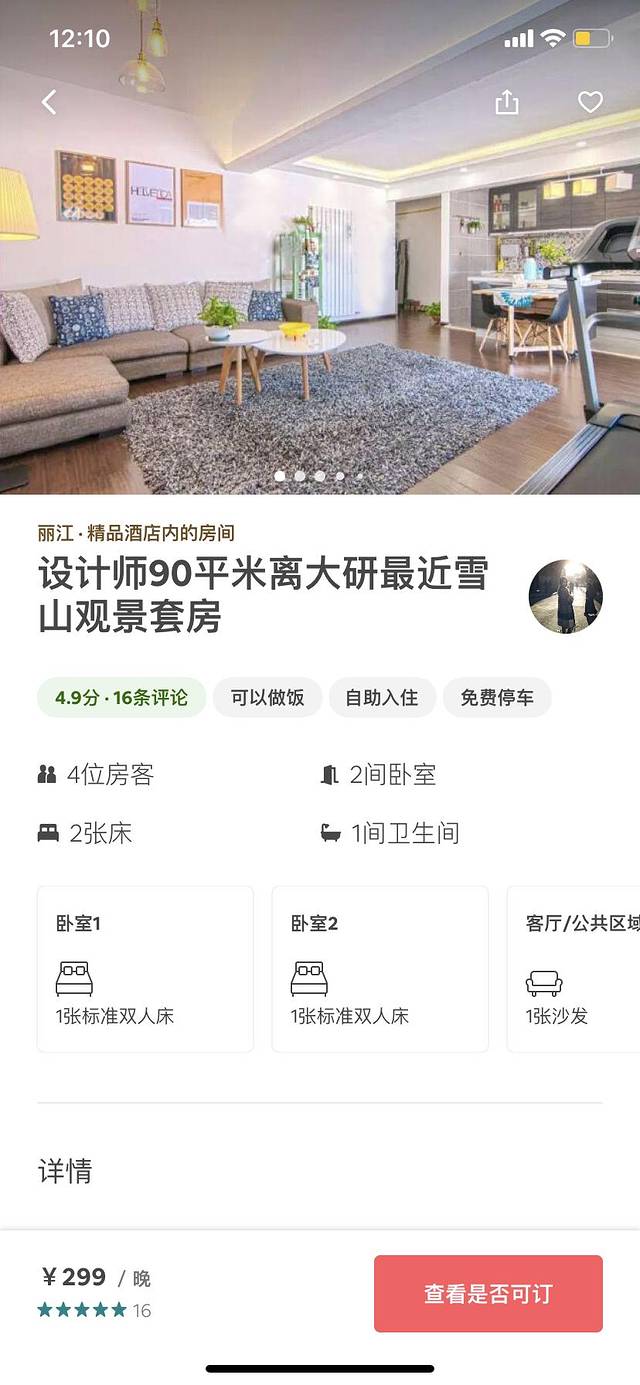640x1385 pixels.
Task: Tap 查看是否可订 to check availability
Action: coord(488,1294)
